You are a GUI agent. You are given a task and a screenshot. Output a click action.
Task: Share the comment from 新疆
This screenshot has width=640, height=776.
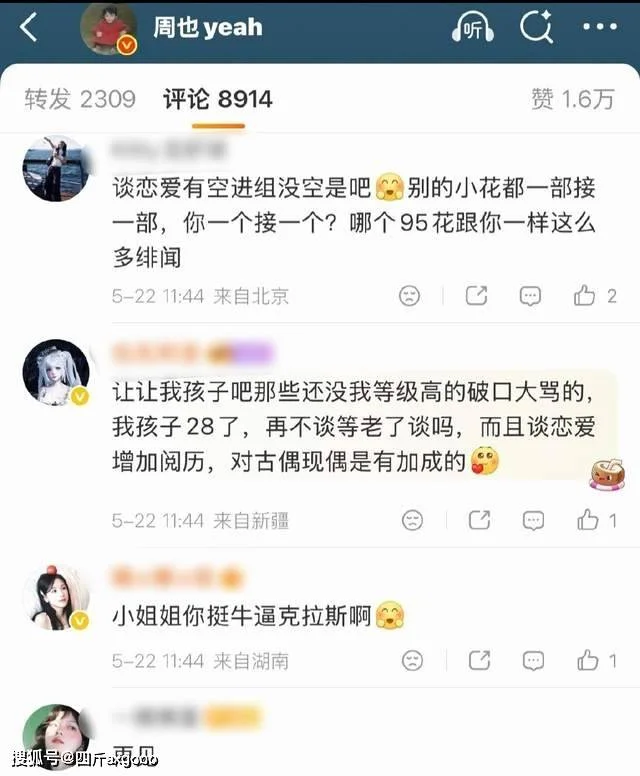(479, 520)
